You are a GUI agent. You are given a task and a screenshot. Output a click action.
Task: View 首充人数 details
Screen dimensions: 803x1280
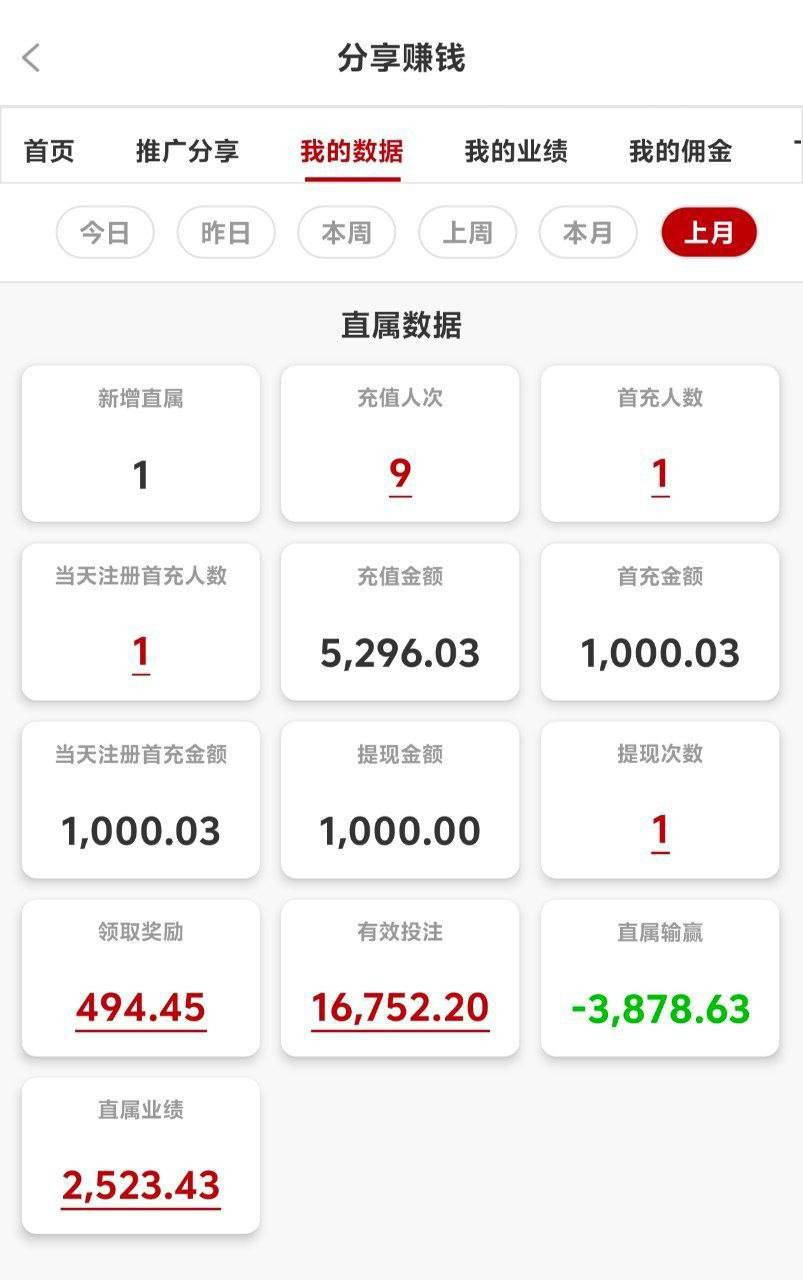pyautogui.click(x=660, y=474)
